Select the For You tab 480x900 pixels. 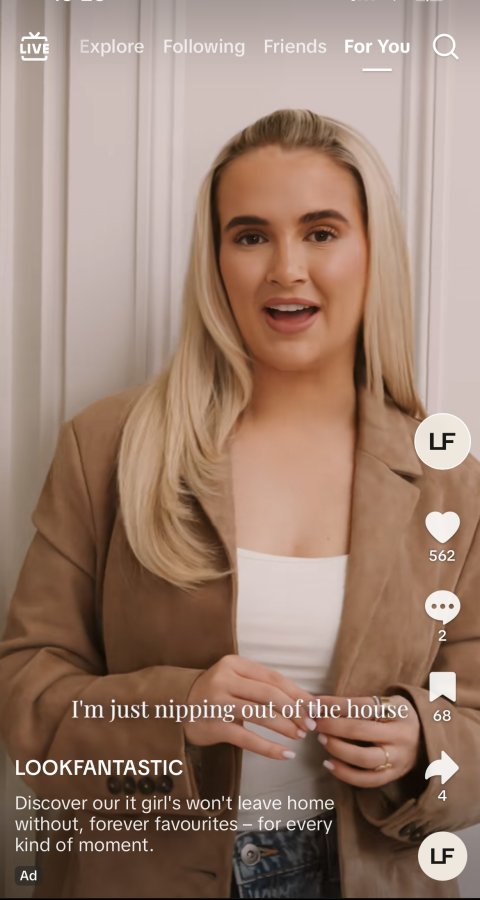(x=377, y=46)
